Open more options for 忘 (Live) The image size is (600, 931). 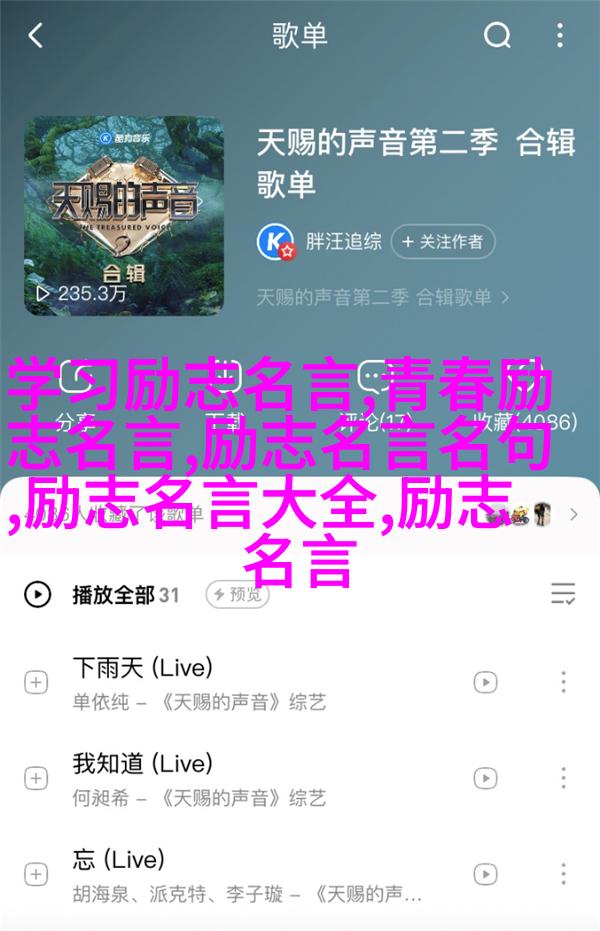[563, 872]
